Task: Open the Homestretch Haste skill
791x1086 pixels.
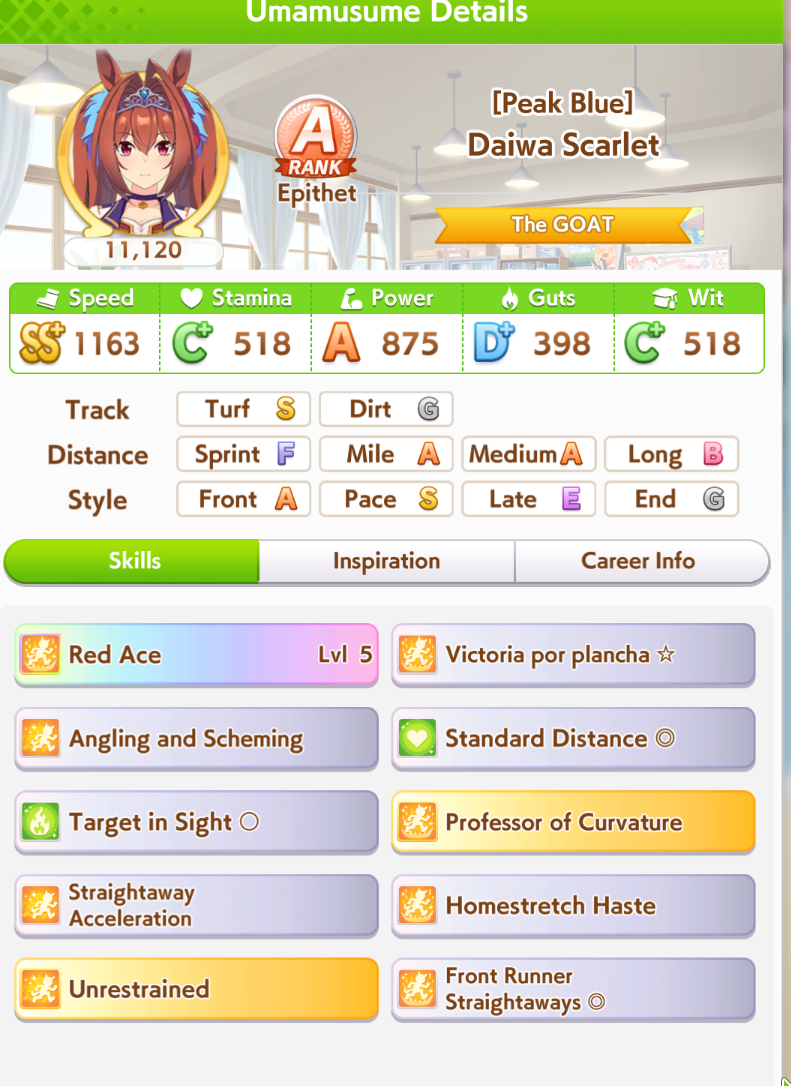Action: [573, 905]
